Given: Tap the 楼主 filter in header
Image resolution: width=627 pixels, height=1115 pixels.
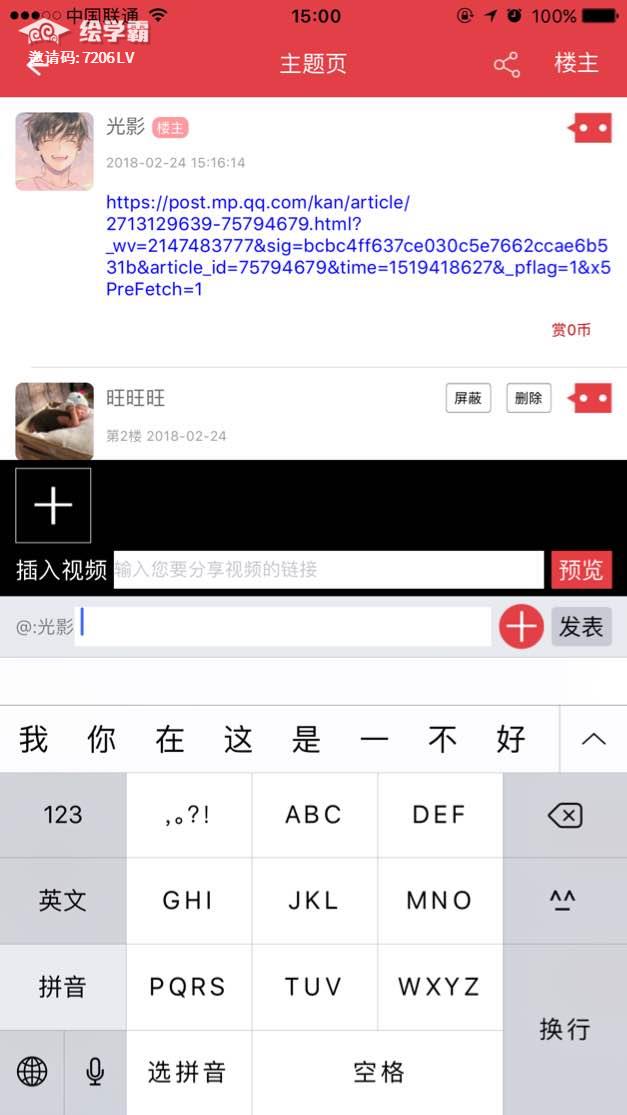Looking at the screenshot, I should click(576, 63).
